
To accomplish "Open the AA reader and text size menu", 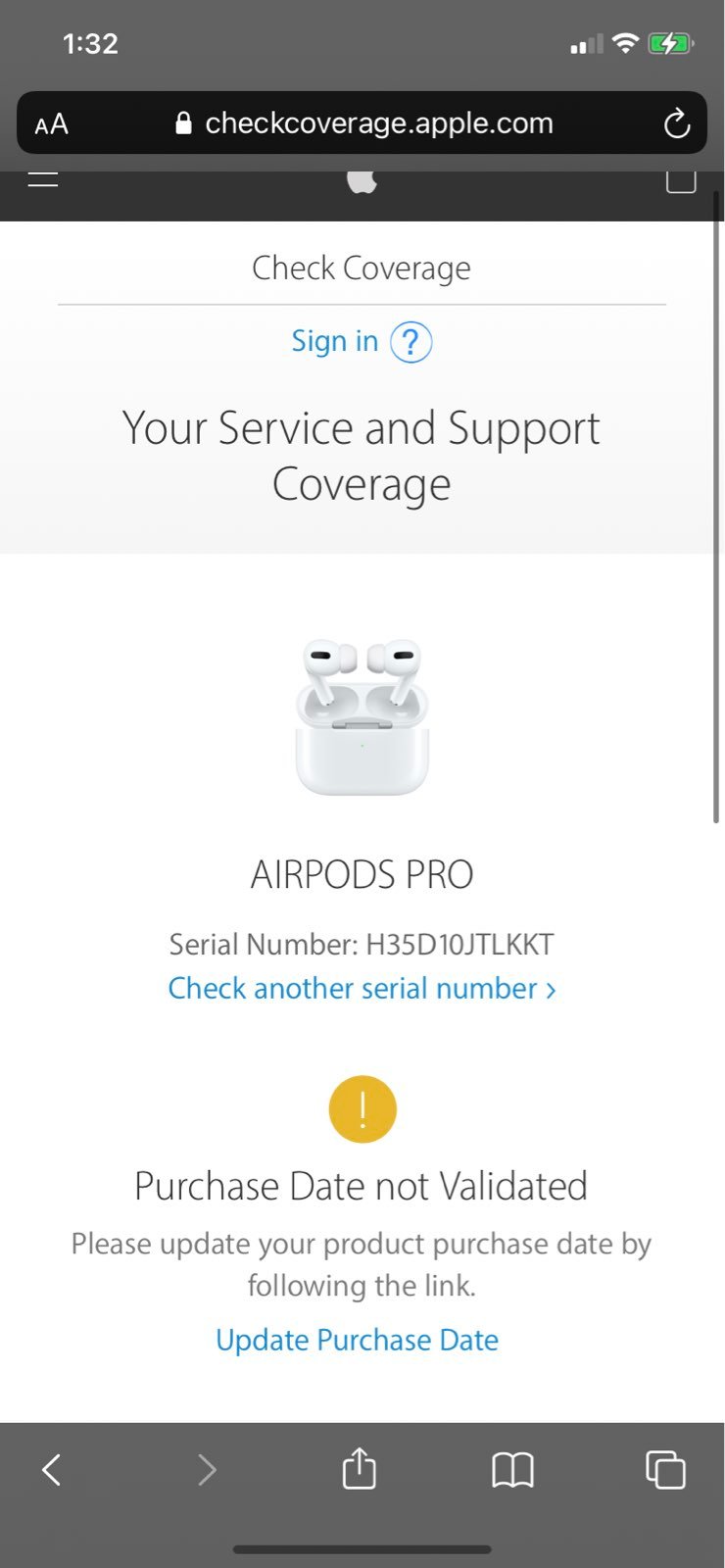I will [52, 124].
